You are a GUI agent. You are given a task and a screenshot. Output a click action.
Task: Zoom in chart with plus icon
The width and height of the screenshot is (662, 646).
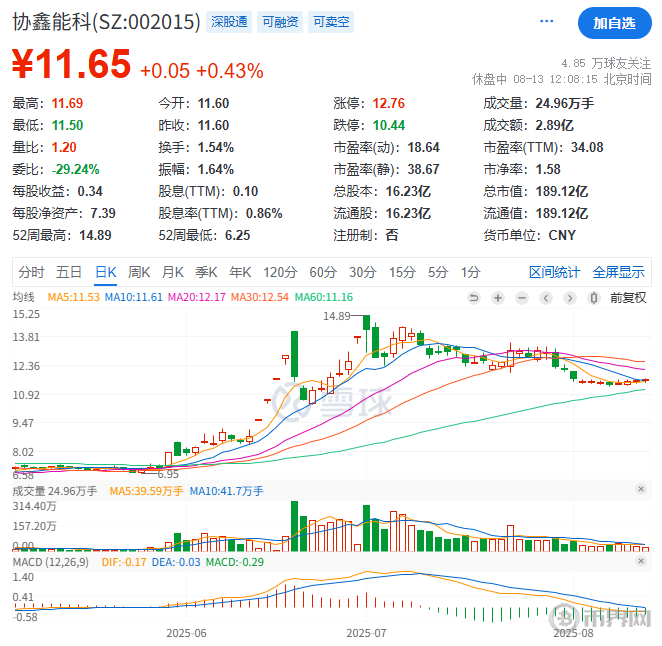pos(498,298)
